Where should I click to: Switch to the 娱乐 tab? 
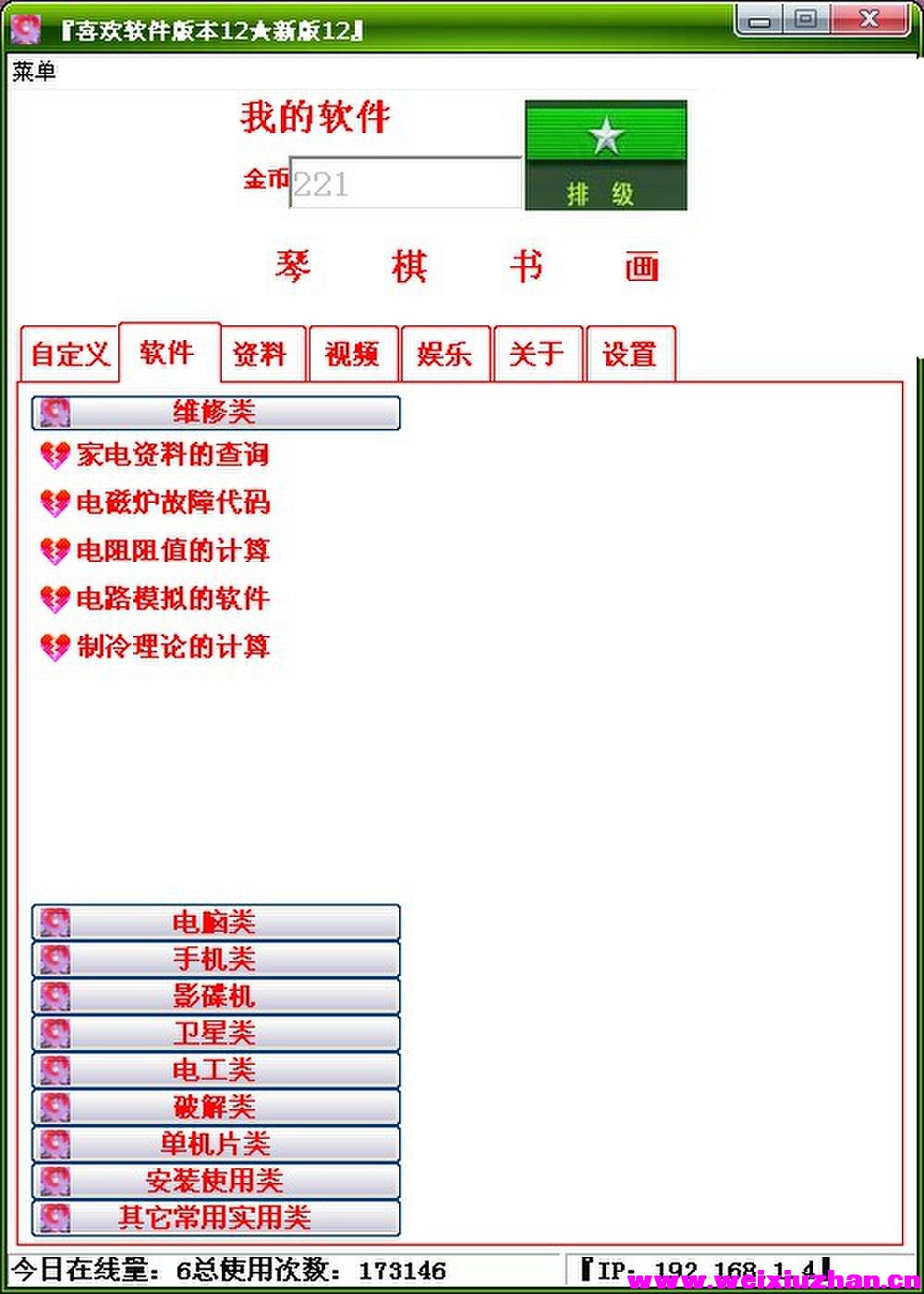tap(444, 354)
